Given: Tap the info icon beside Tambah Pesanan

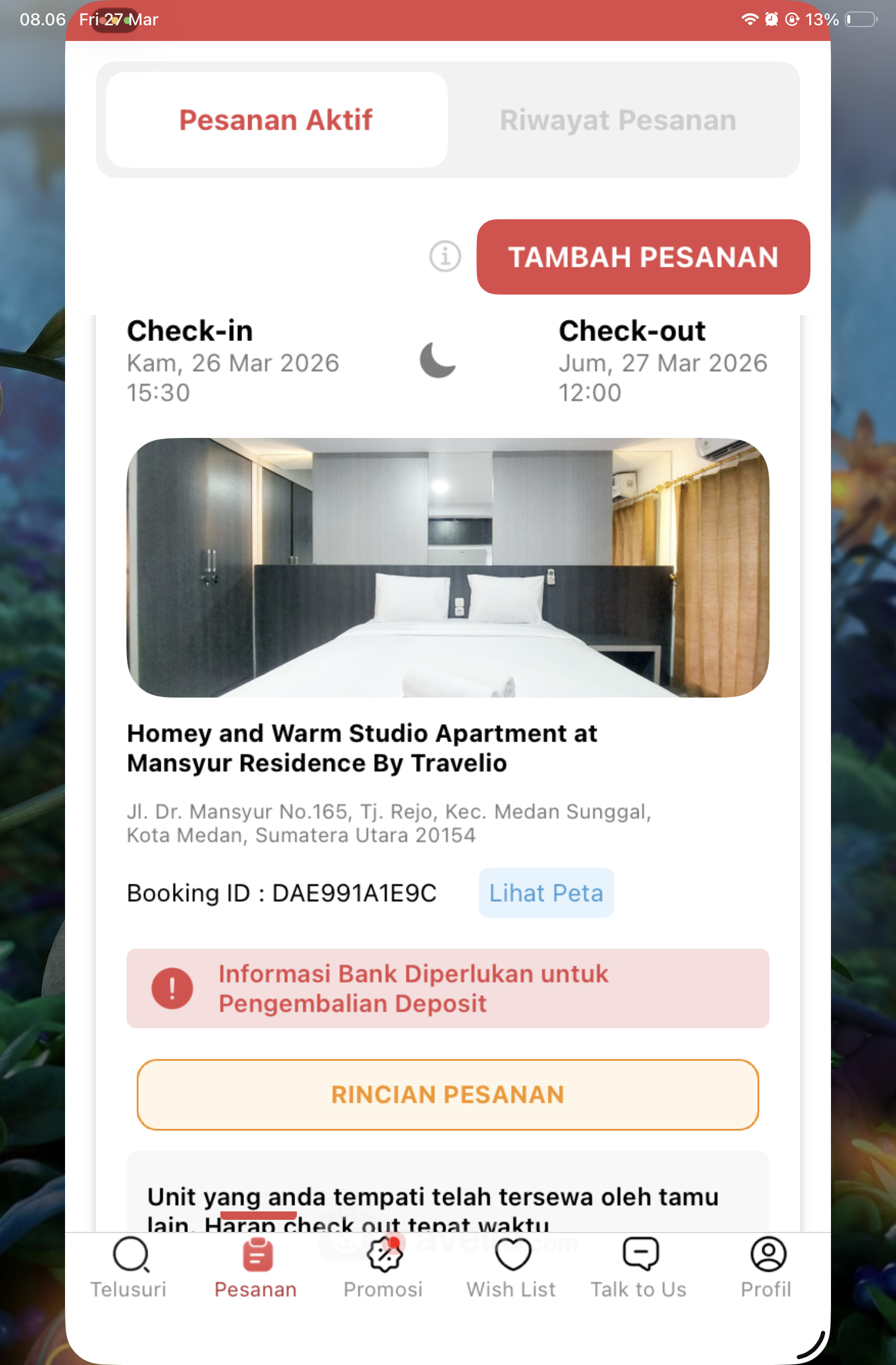Looking at the screenshot, I should click(x=445, y=257).
